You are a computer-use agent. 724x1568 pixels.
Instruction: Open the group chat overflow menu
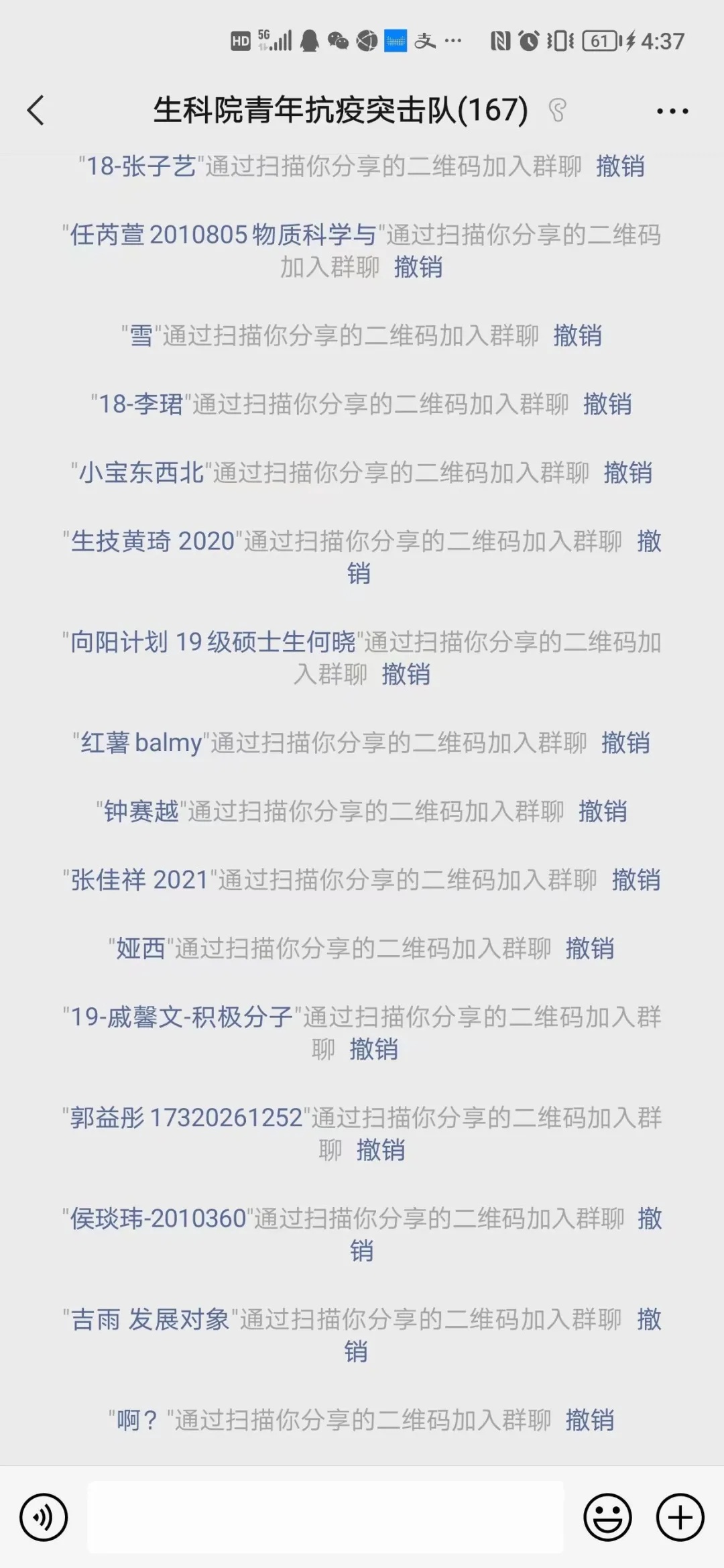(672, 111)
